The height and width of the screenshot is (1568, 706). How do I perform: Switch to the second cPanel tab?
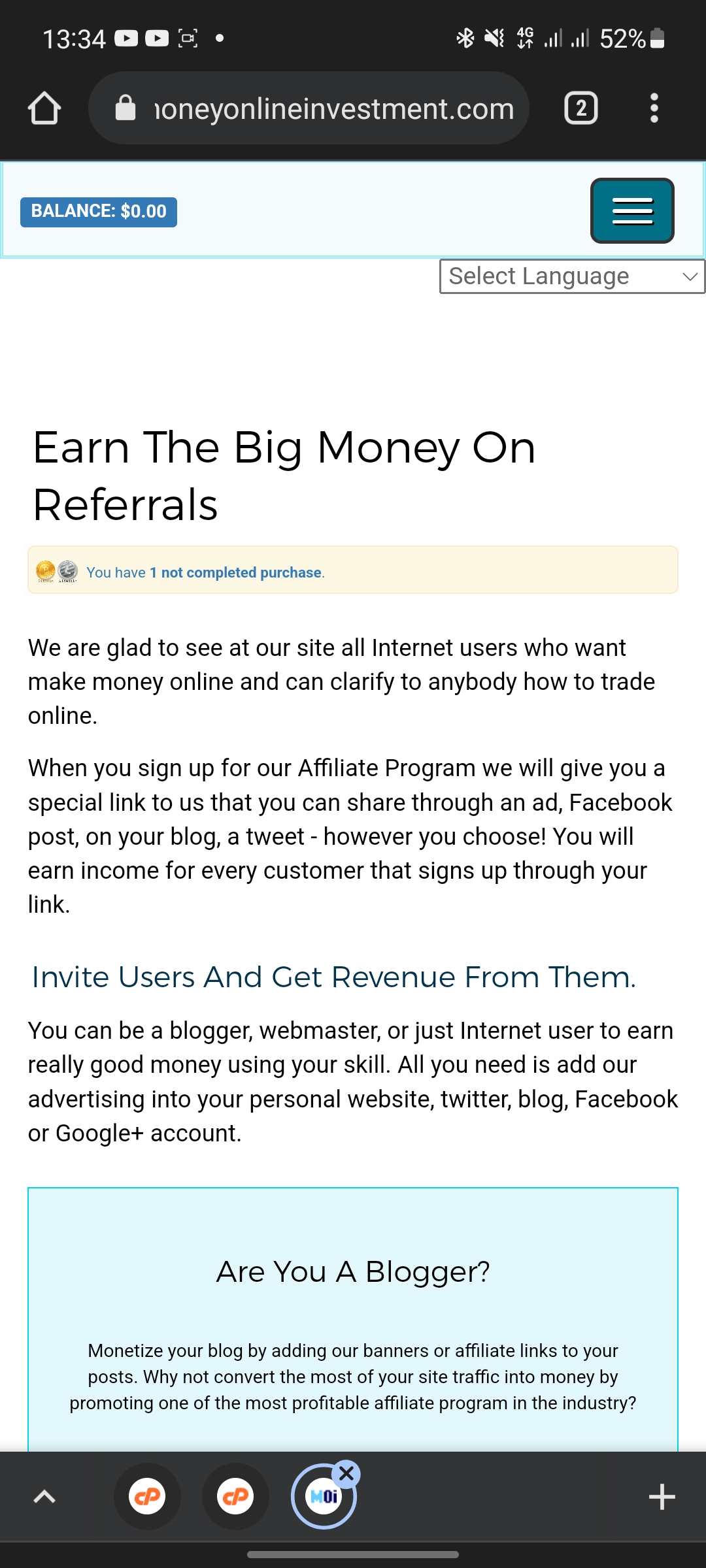tap(236, 1496)
